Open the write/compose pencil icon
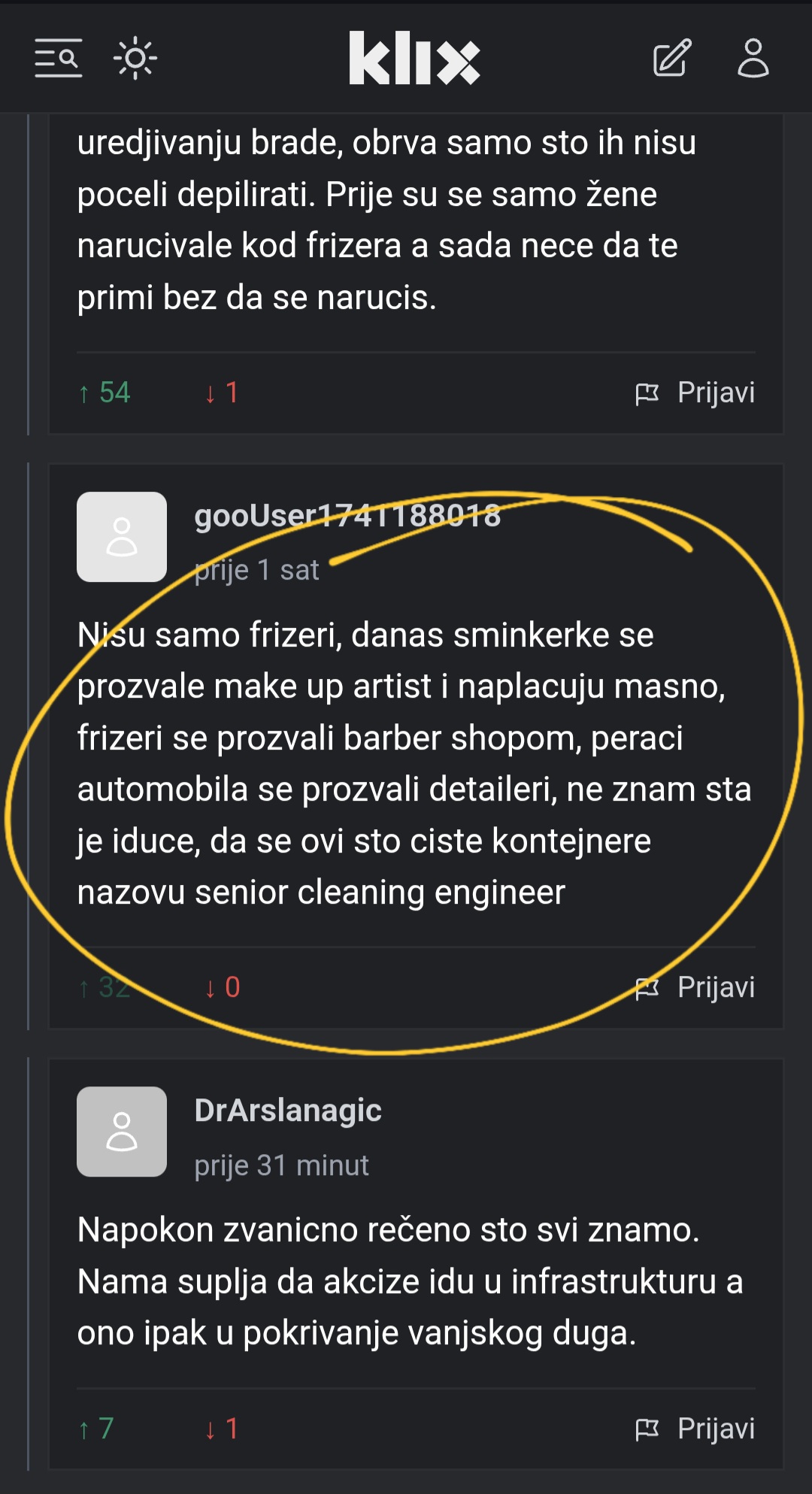 coord(671,58)
